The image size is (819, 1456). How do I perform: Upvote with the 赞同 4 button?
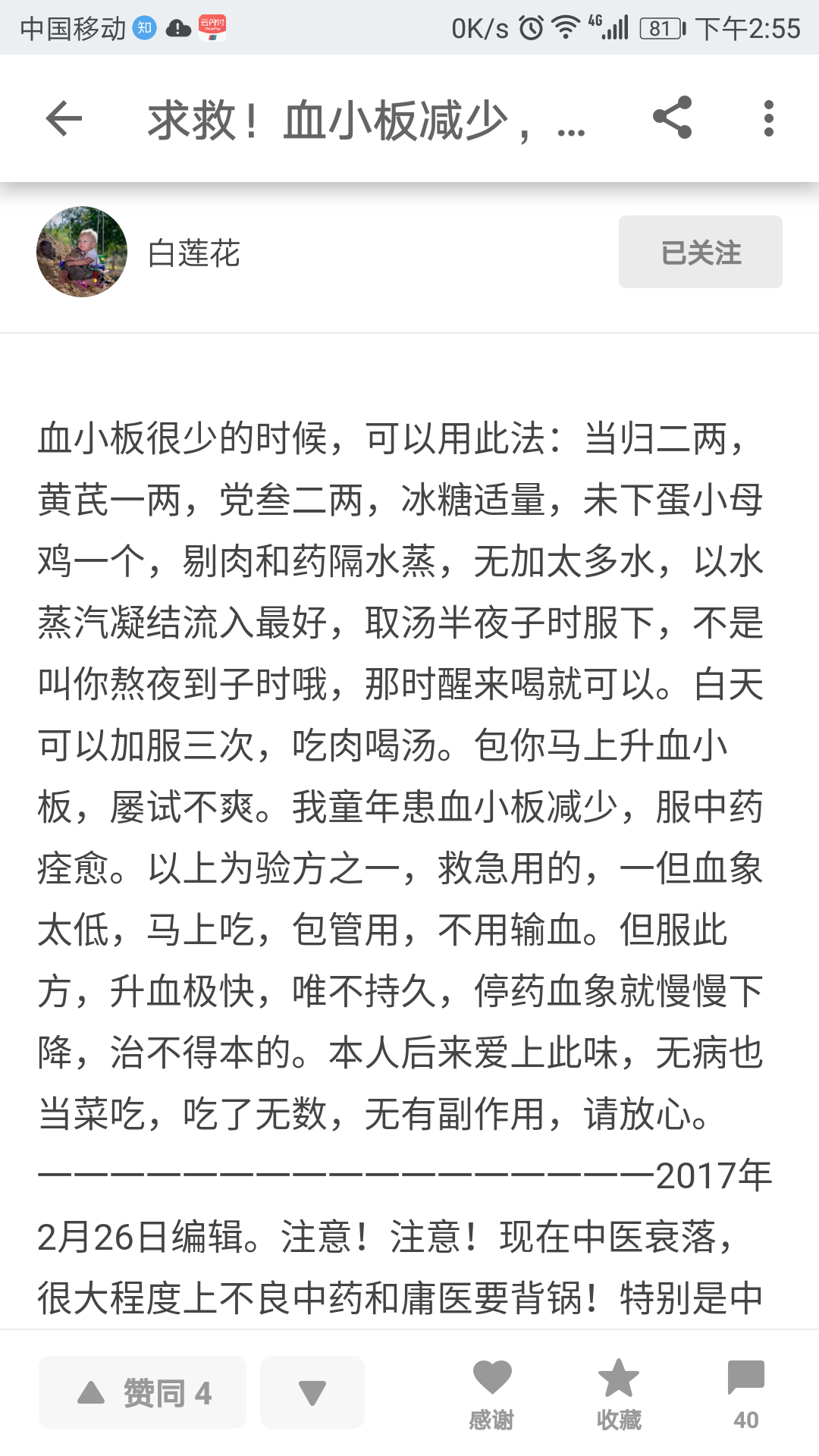(143, 1392)
